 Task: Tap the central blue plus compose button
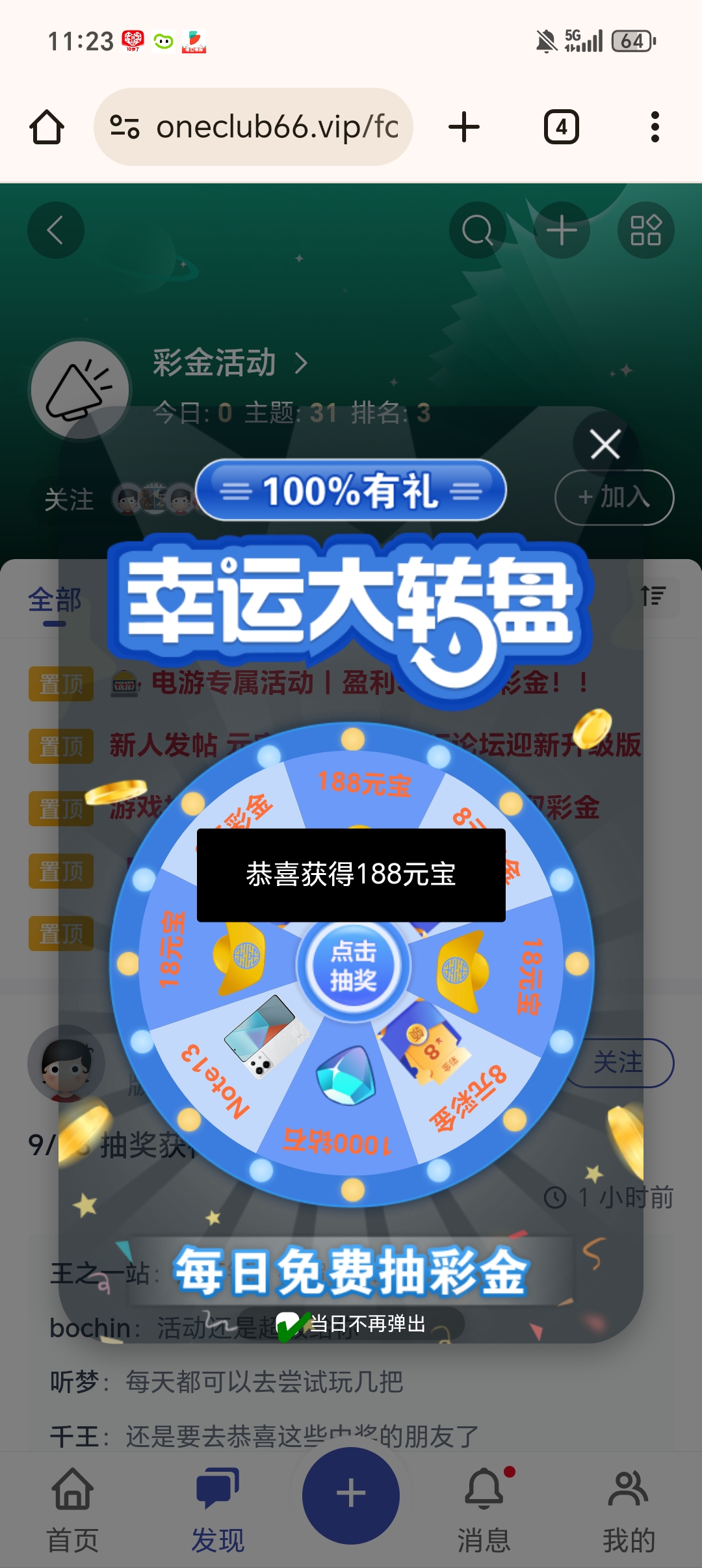click(350, 1493)
